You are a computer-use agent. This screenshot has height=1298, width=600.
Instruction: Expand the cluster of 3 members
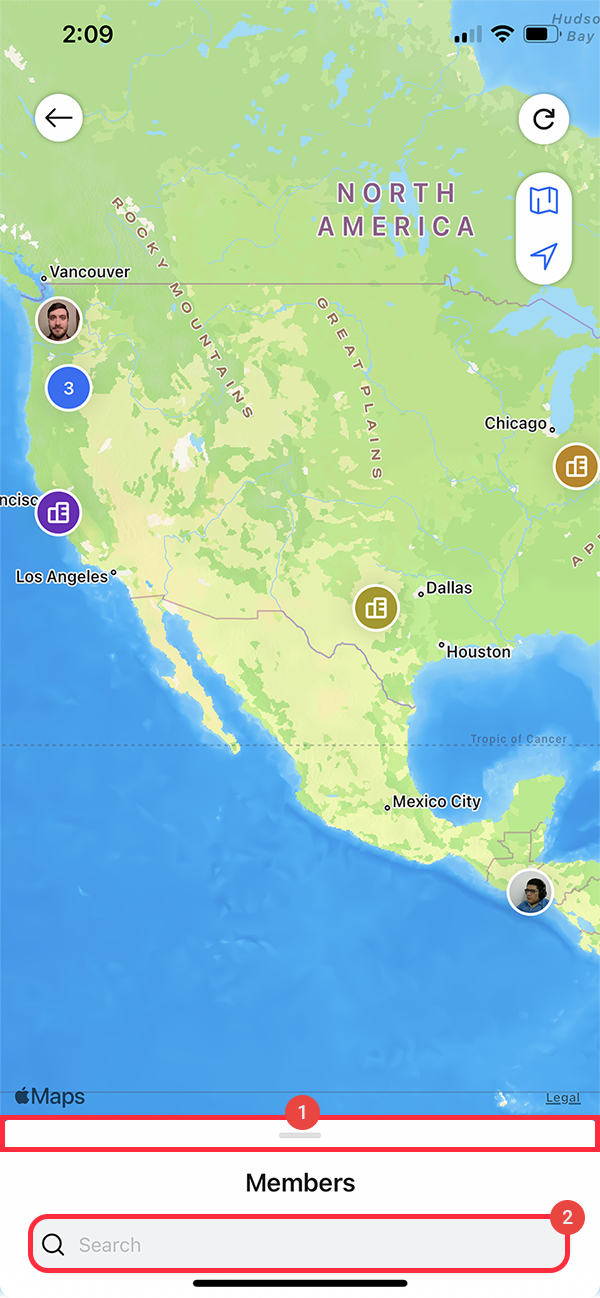69,388
